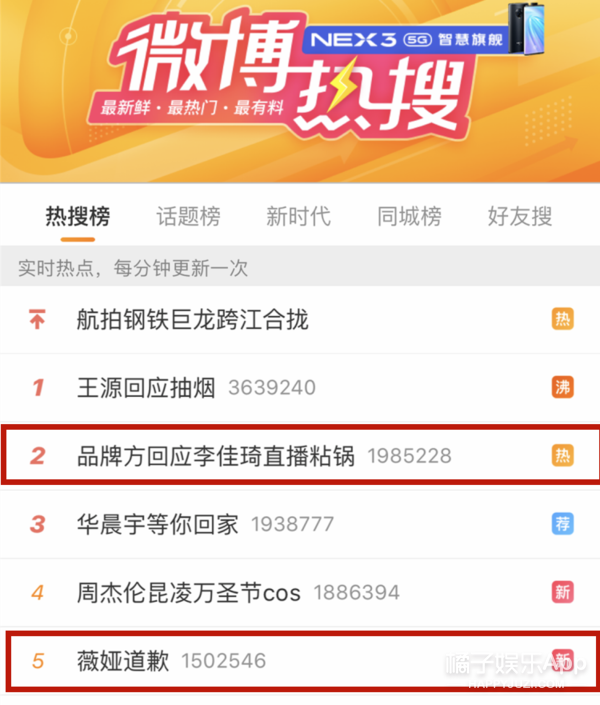Open 周杰伦昆凌万圣节cos trending entry
Screen dimensions: 600x705
(x=188, y=592)
